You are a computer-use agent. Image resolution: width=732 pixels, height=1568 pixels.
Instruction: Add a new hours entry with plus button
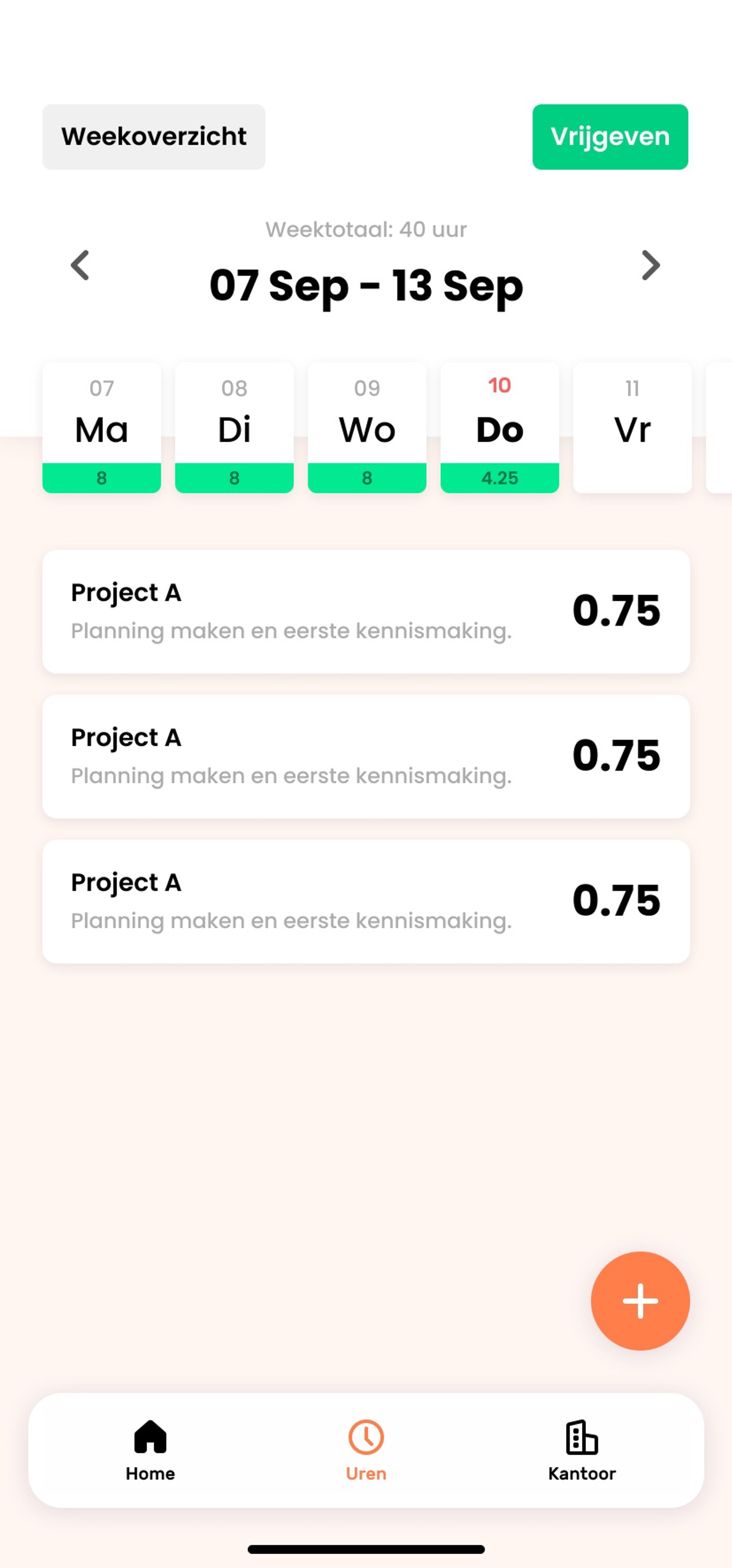640,1301
